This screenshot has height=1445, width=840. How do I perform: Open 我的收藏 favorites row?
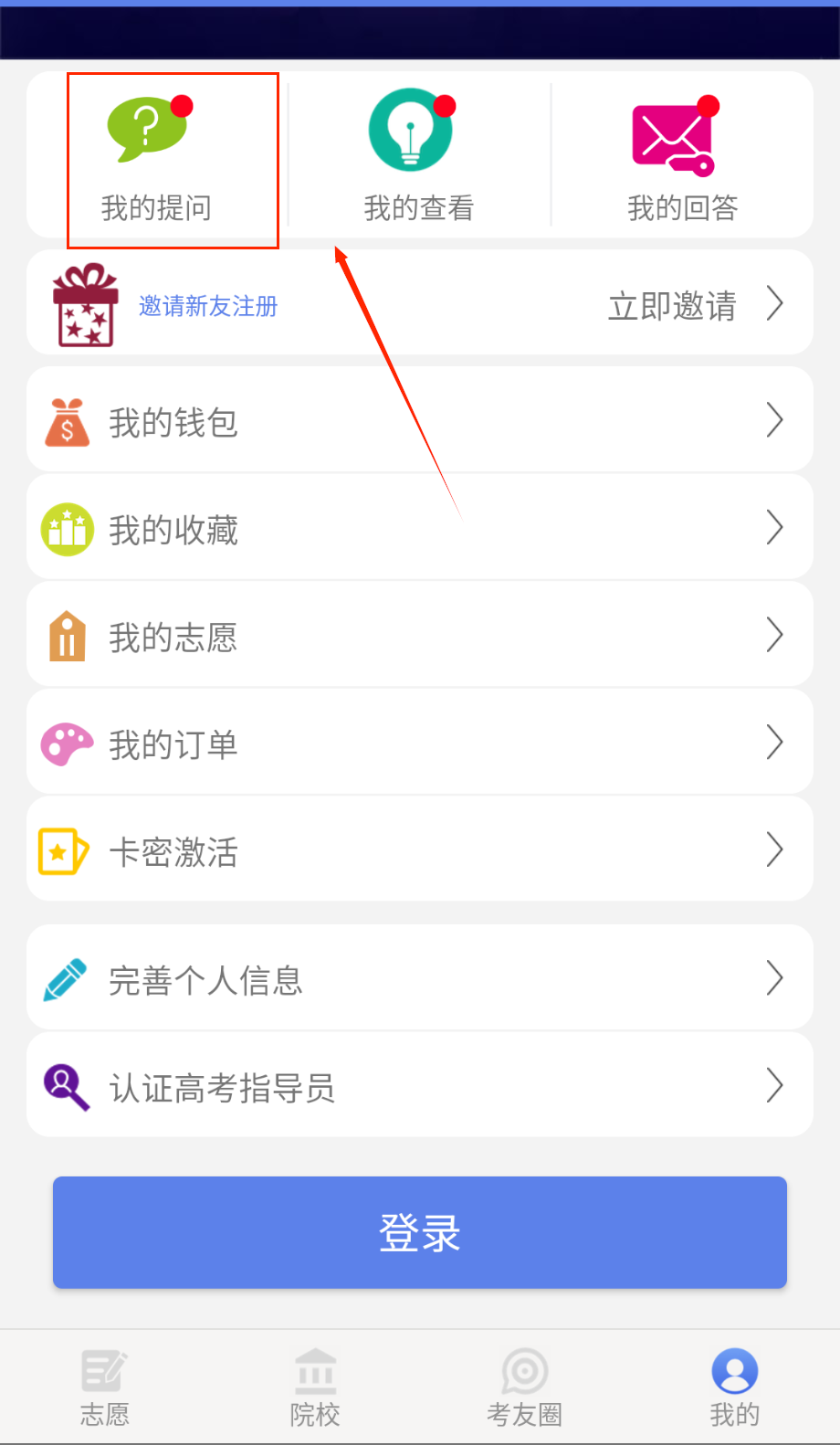click(420, 528)
